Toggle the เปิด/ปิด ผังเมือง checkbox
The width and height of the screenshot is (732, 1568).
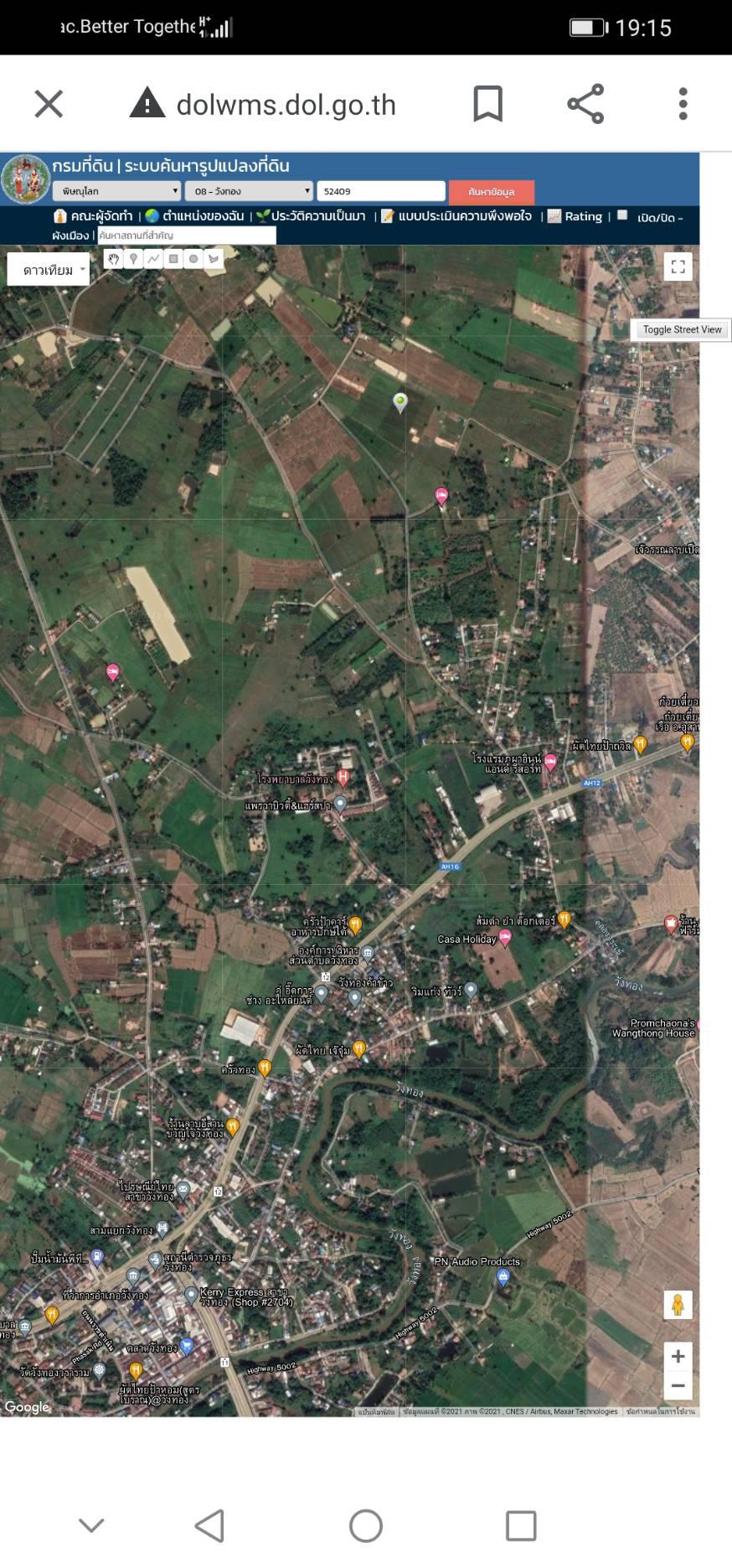click(622, 215)
